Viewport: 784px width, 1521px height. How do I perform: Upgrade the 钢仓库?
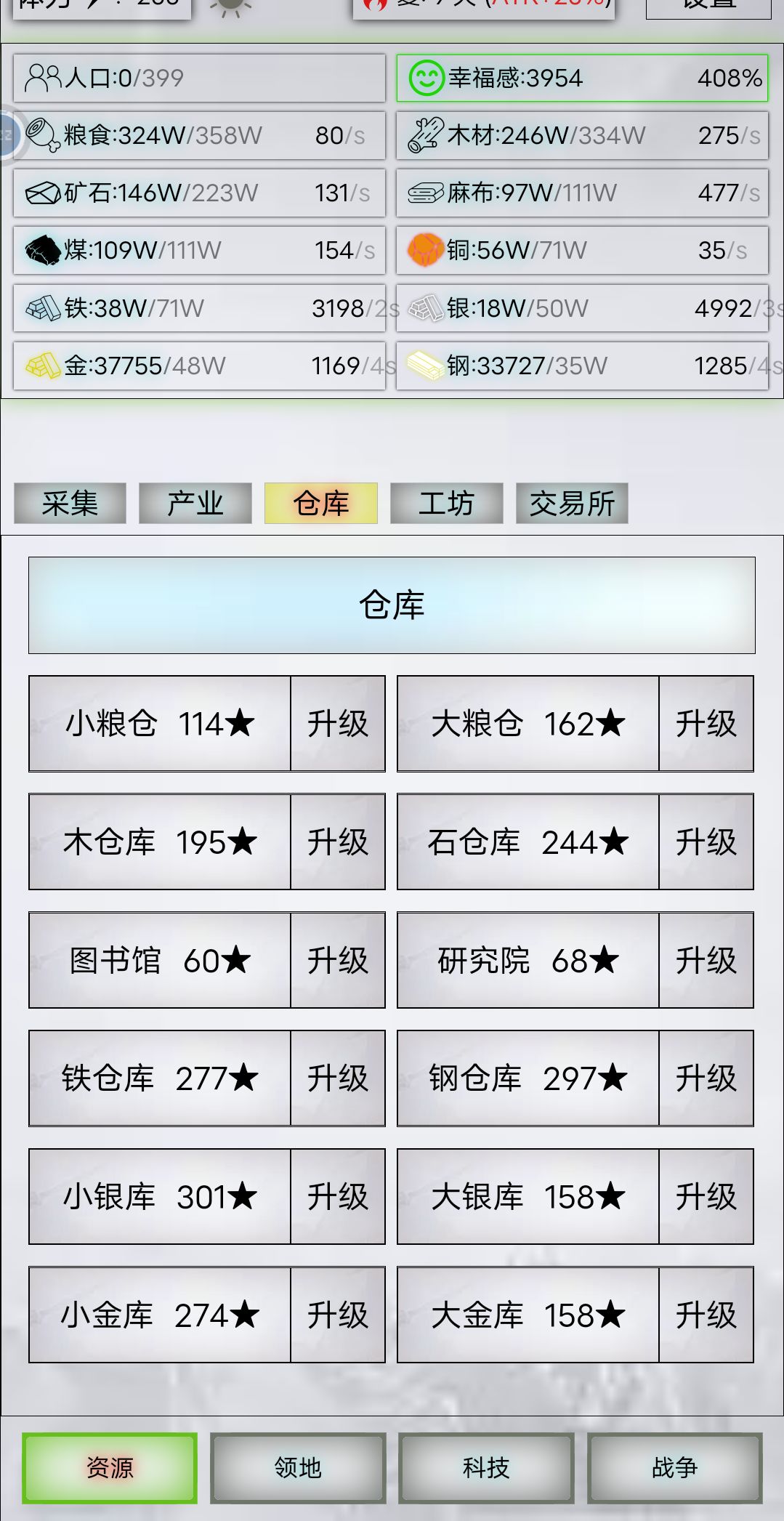pos(706,1078)
